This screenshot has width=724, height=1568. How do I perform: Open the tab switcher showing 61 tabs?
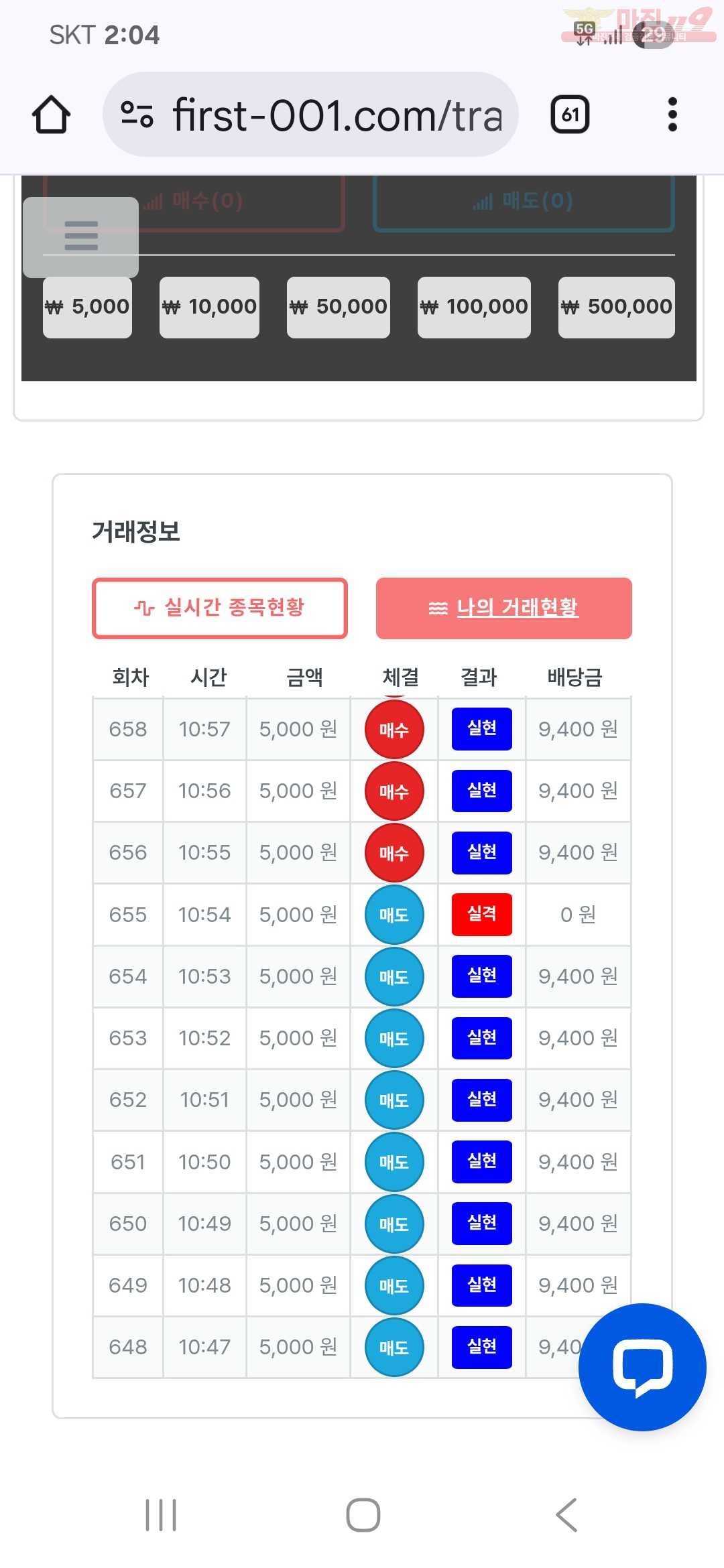click(x=570, y=115)
